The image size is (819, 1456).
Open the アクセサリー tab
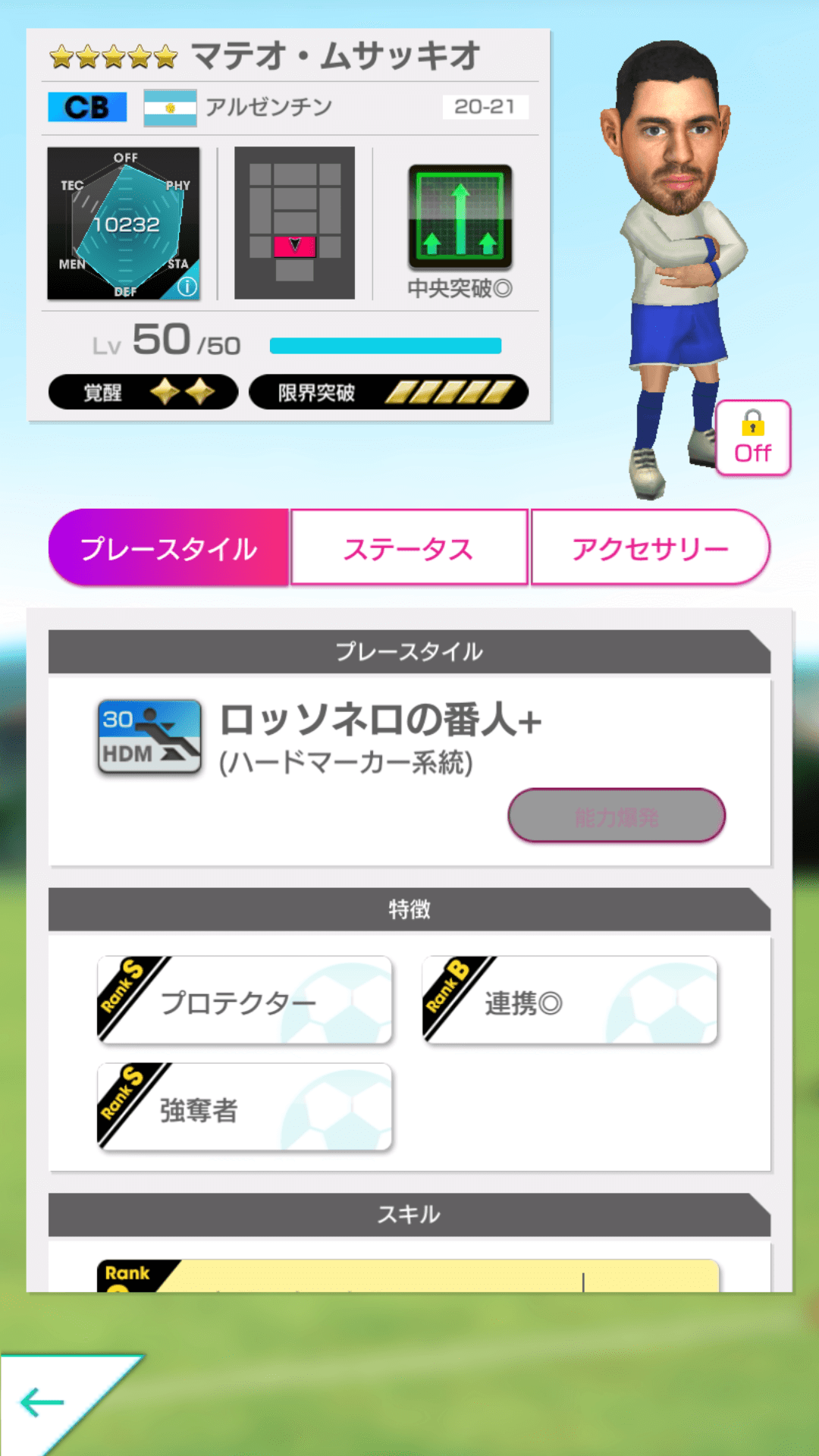coord(651,547)
